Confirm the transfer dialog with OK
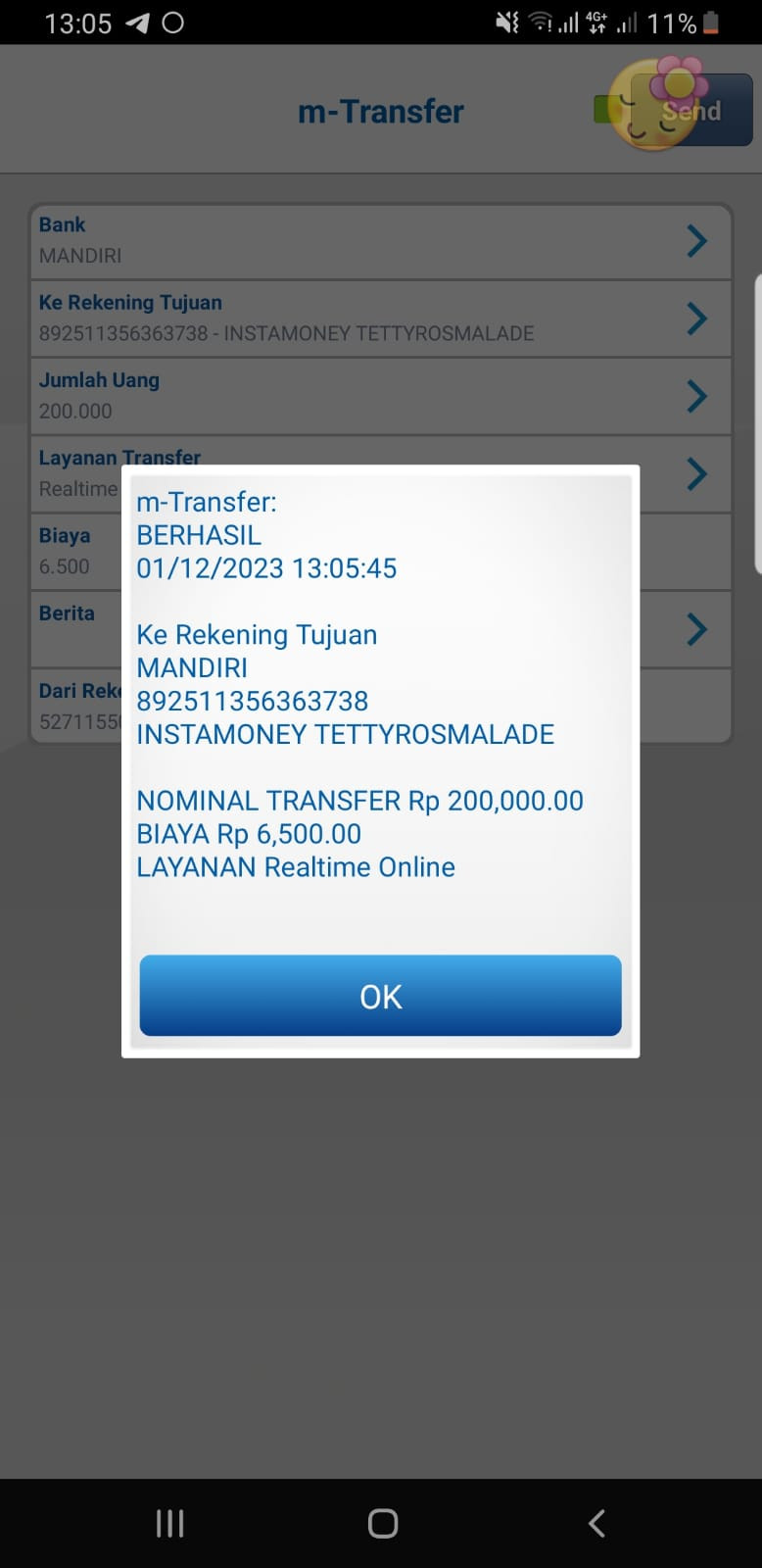The height and width of the screenshot is (1568, 762). pos(380,996)
